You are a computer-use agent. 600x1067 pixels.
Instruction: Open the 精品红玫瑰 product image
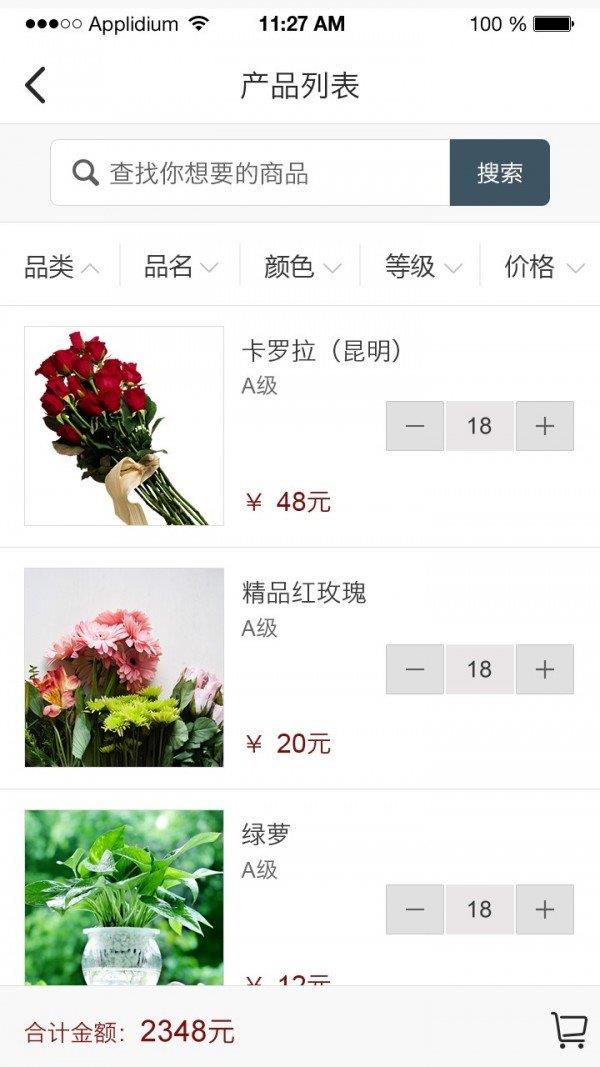[124, 667]
